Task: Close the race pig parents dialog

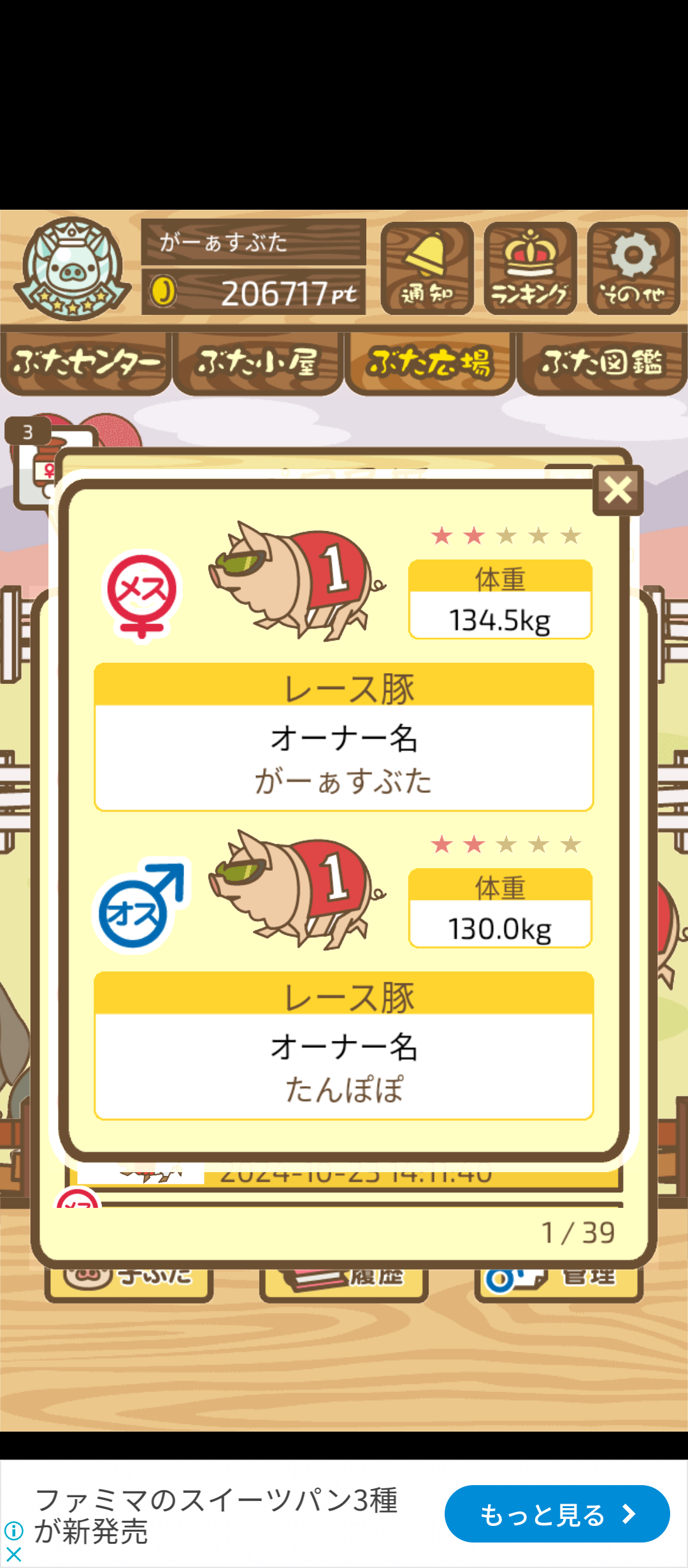Action: (x=617, y=490)
